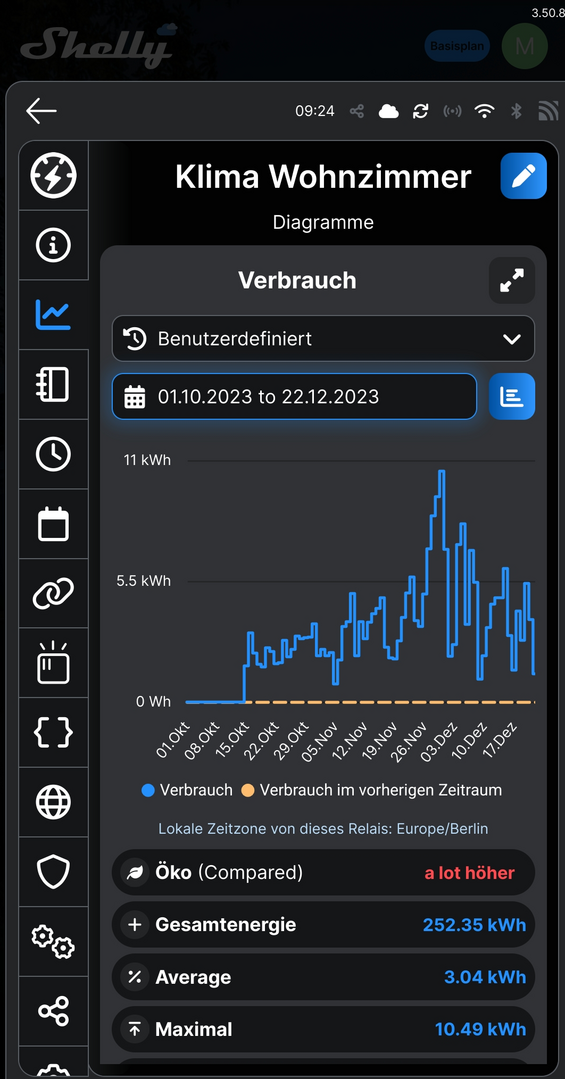The width and height of the screenshot is (565, 1079).
Task: Edit the Klima Wohnzimmer device name
Action: tap(524, 176)
